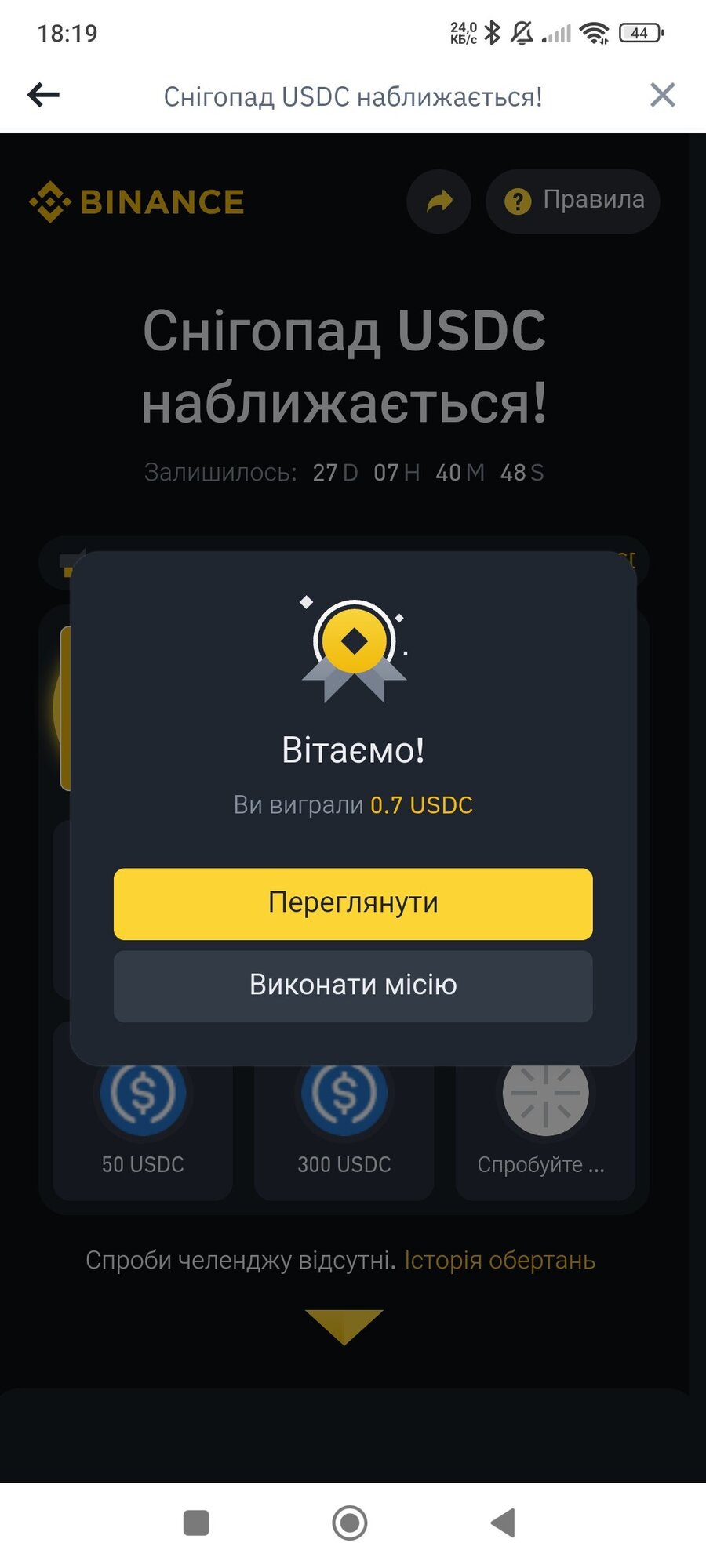Share the promo via arrow icon

pos(439,201)
